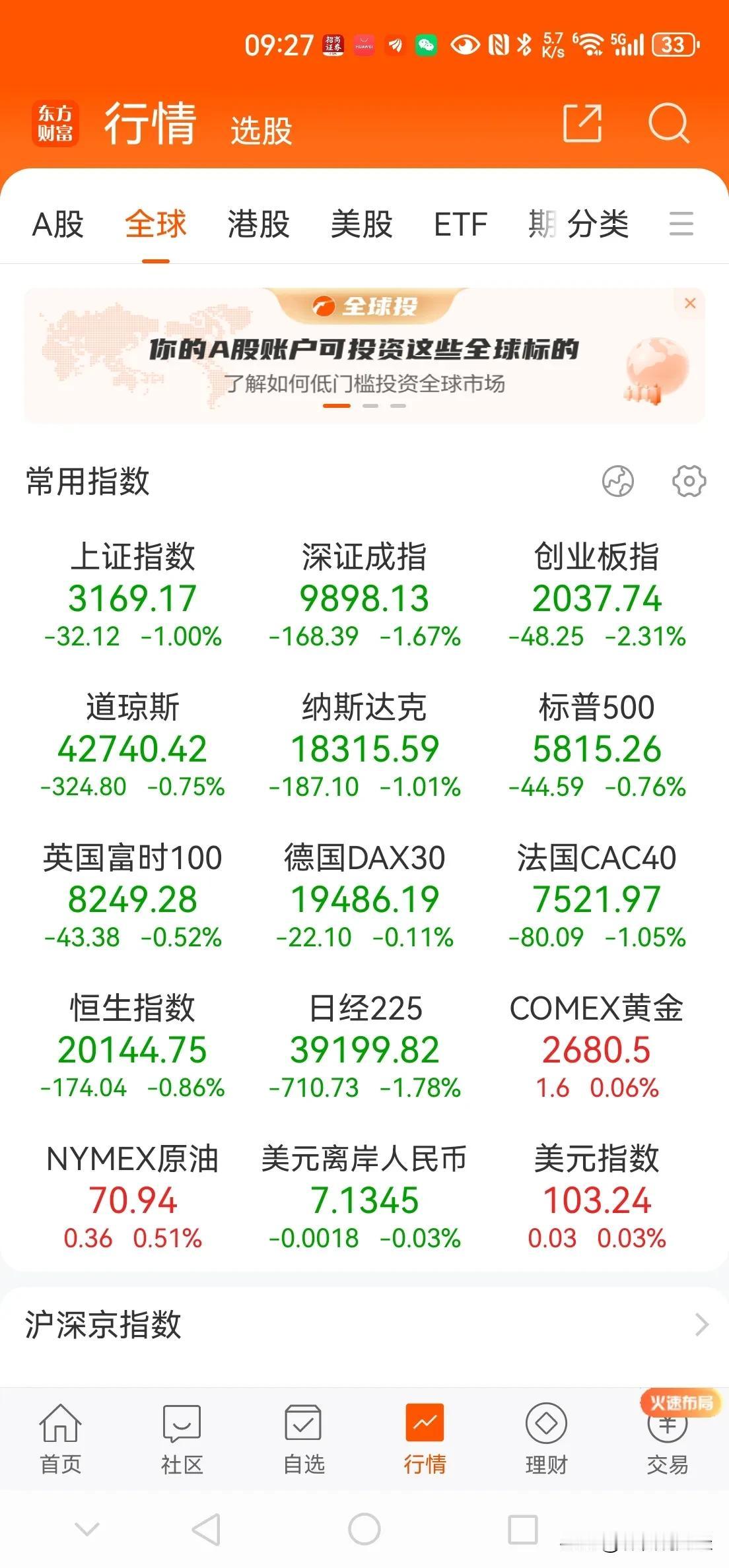Viewport: 729px width, 1568px height.
Task: Select the A股 tab
Action: [58, 224]
